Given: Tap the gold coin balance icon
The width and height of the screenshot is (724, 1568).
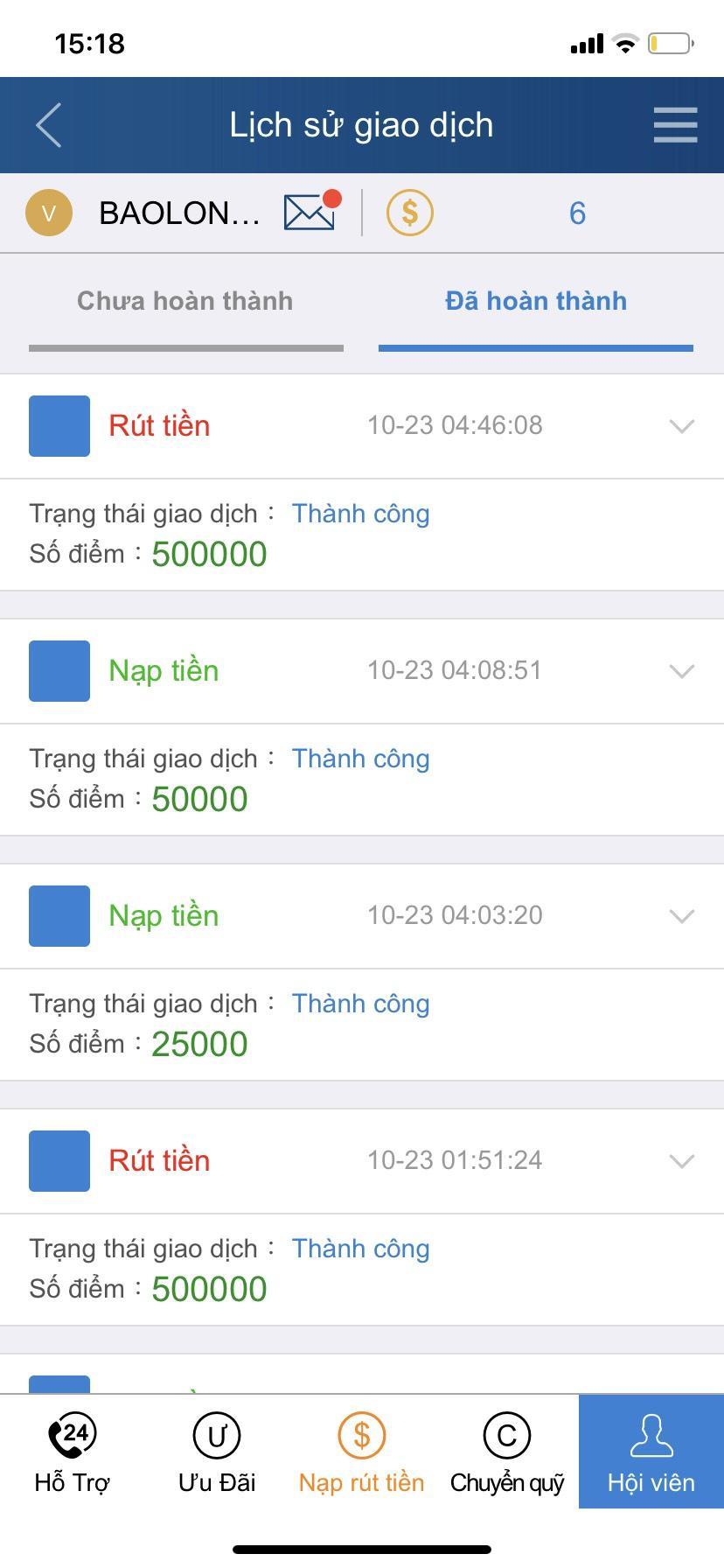Looking at the screenshot, I should (x=409, y=213).
